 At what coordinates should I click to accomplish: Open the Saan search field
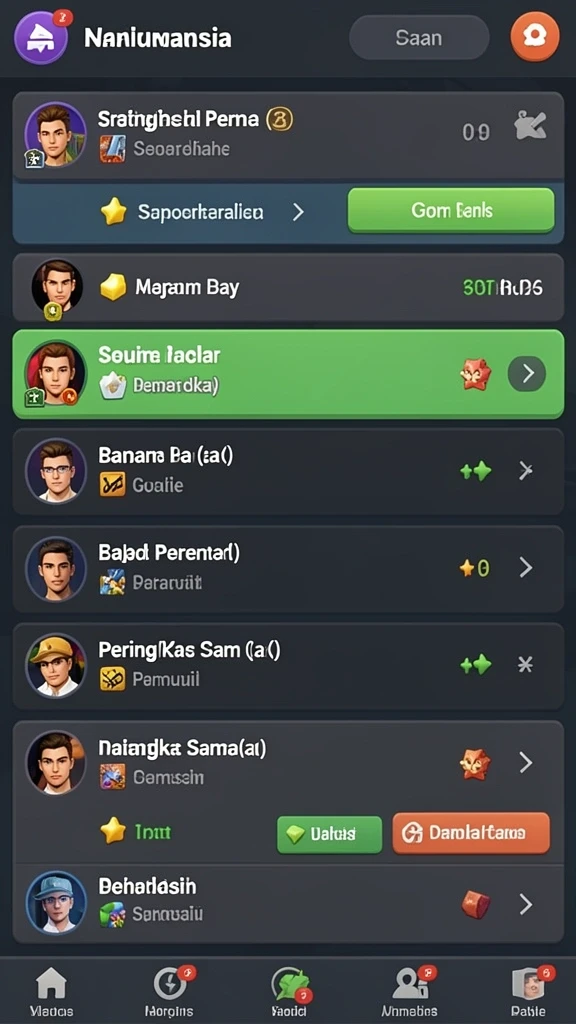click(x=419, y=38)
